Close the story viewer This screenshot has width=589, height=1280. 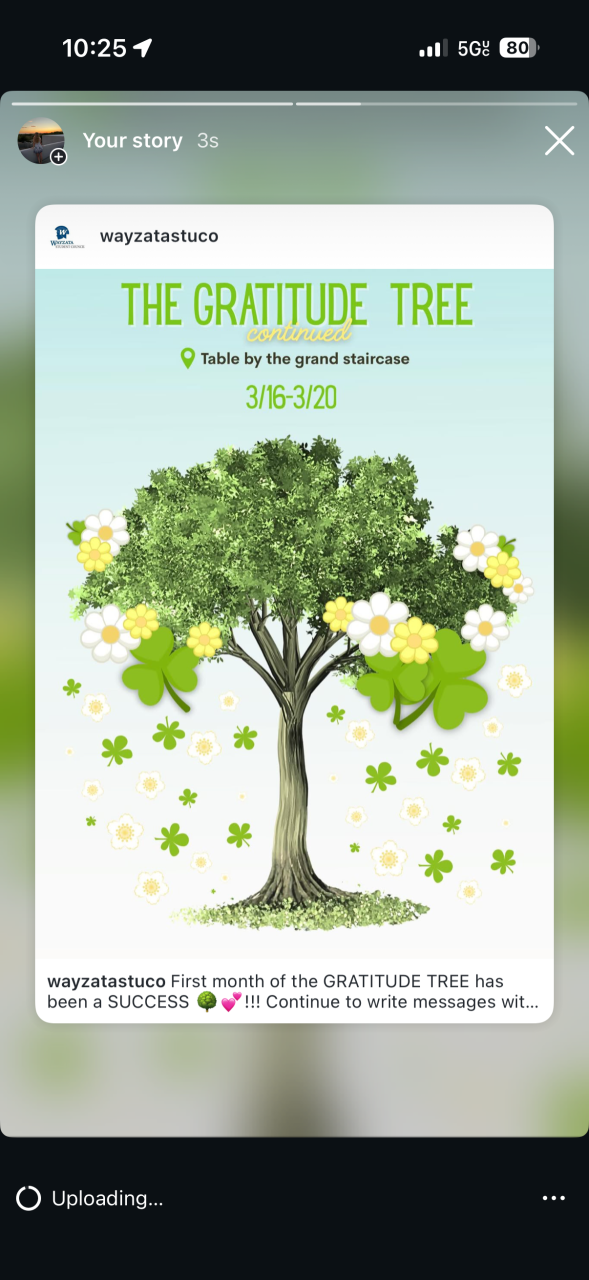pyautogui.click(x=559, y=141)
